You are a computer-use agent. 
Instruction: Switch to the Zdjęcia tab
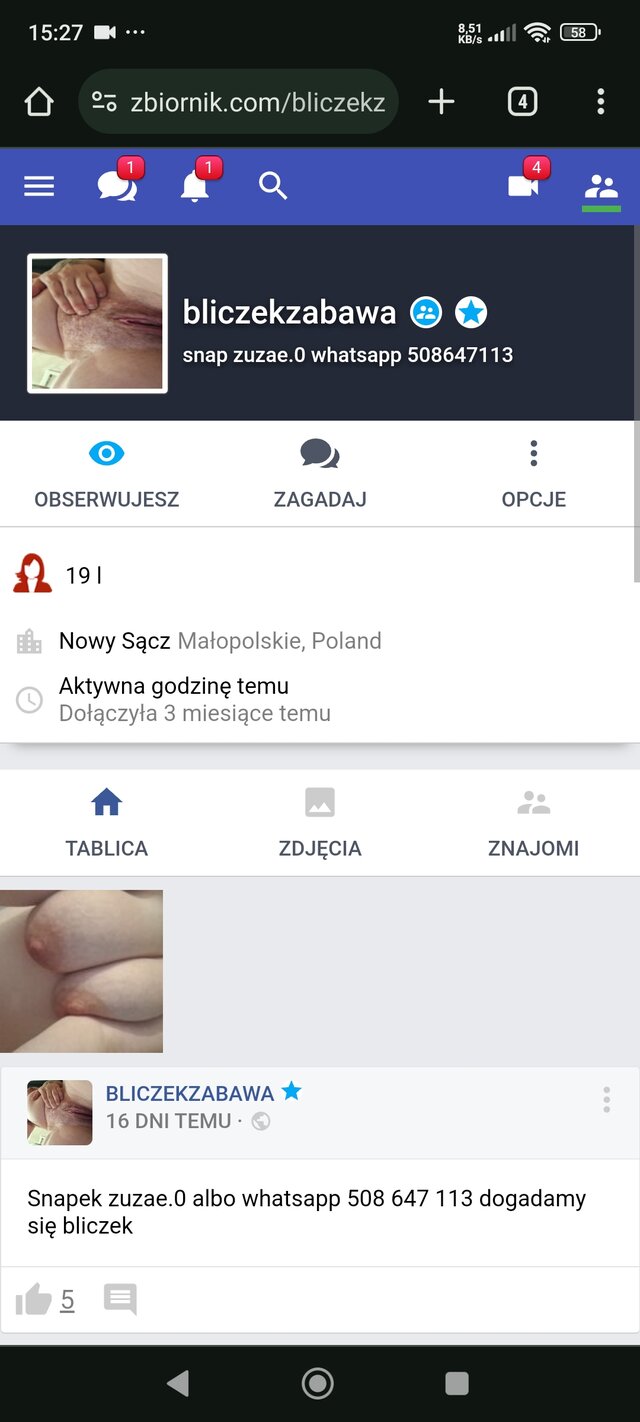[320, 823]
